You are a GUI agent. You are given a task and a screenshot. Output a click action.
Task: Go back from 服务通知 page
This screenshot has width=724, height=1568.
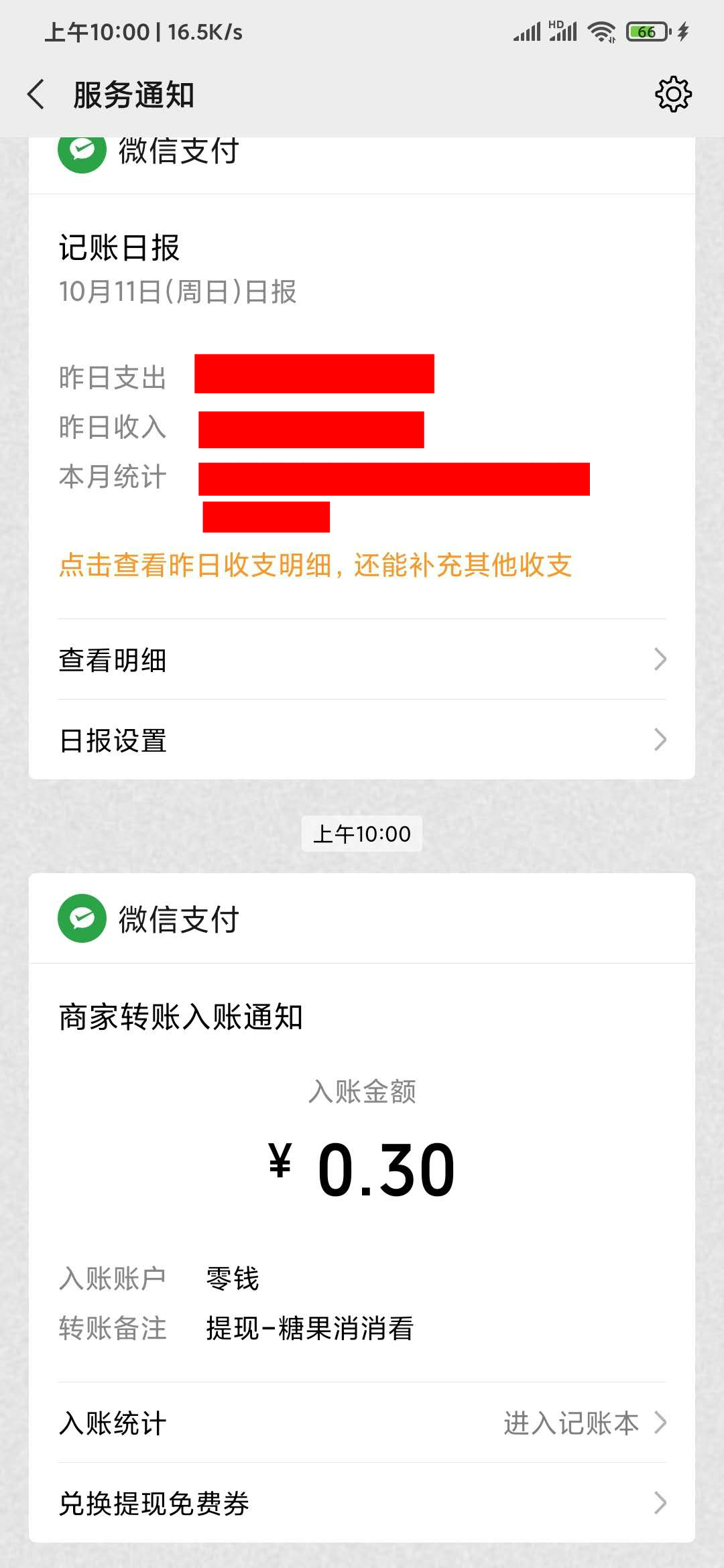(37, 94)
